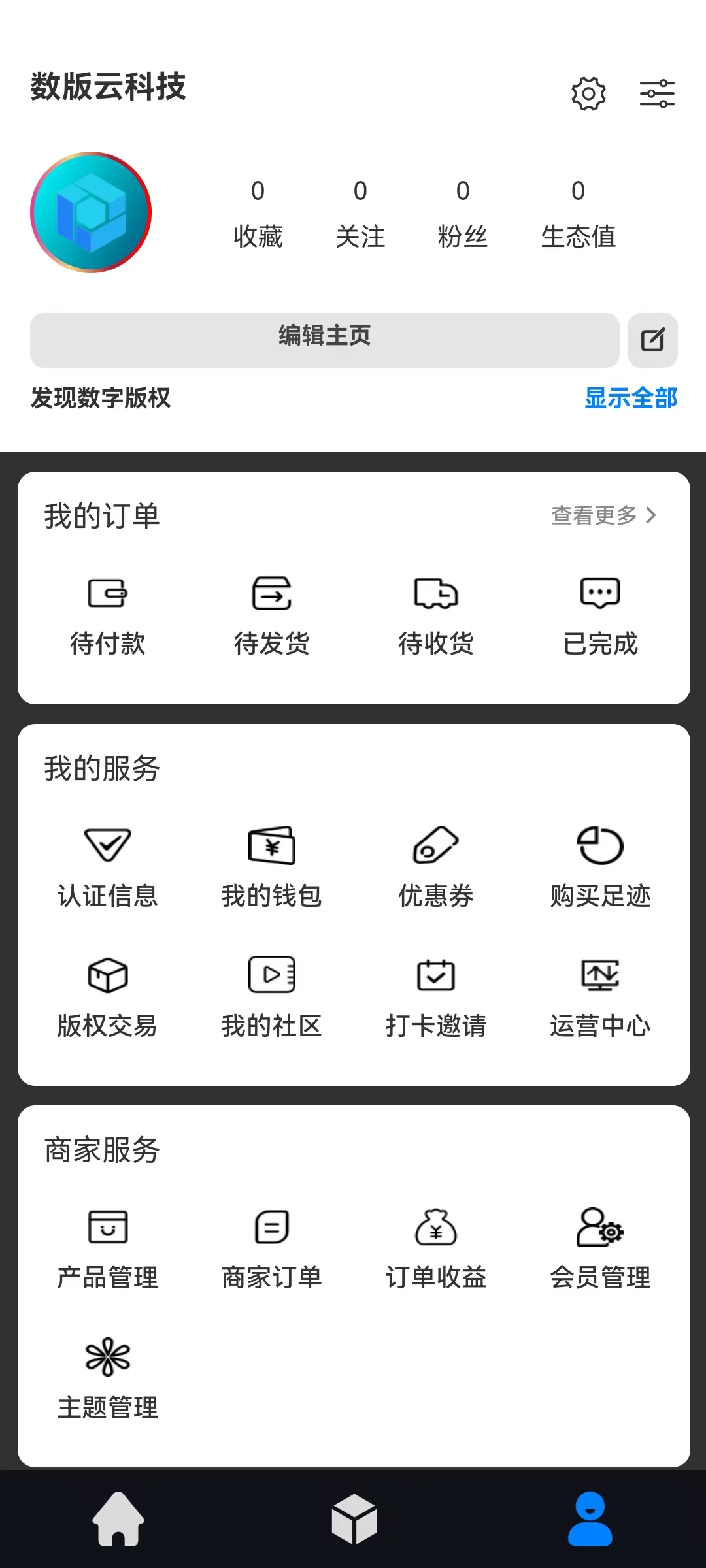The image size is (706, 1568).
Task: Tap the edit pencil icon beside 编辑主页
Action: [x=652, y=340]
